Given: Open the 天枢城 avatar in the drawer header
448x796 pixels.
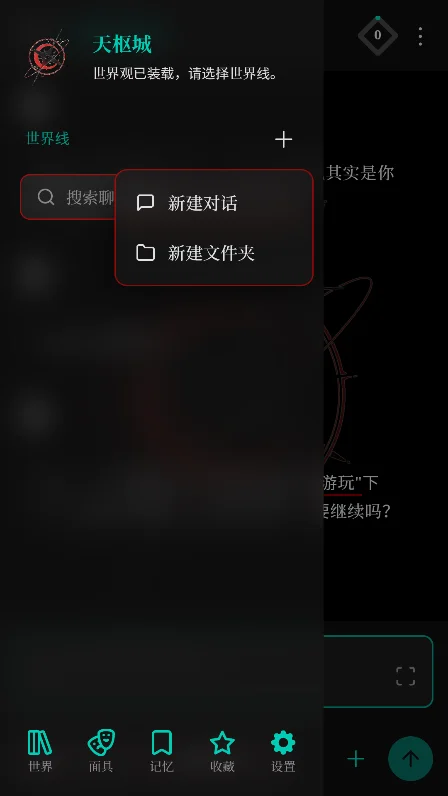Looking at the screenshot, I should tap(47, 56).
